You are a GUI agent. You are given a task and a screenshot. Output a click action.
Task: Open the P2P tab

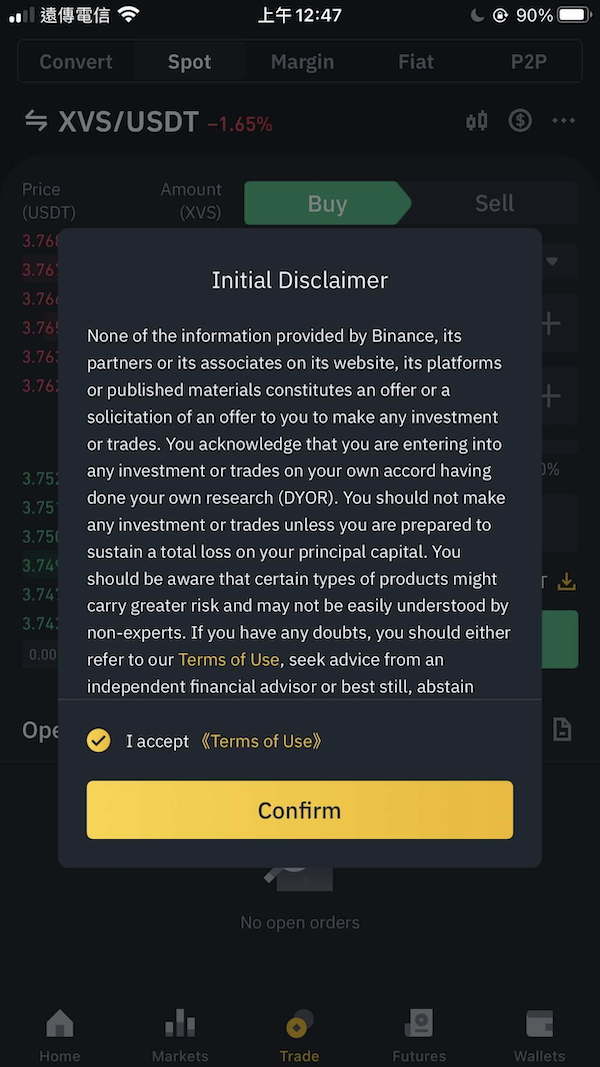pyautogui.click(x=529, y=62)
